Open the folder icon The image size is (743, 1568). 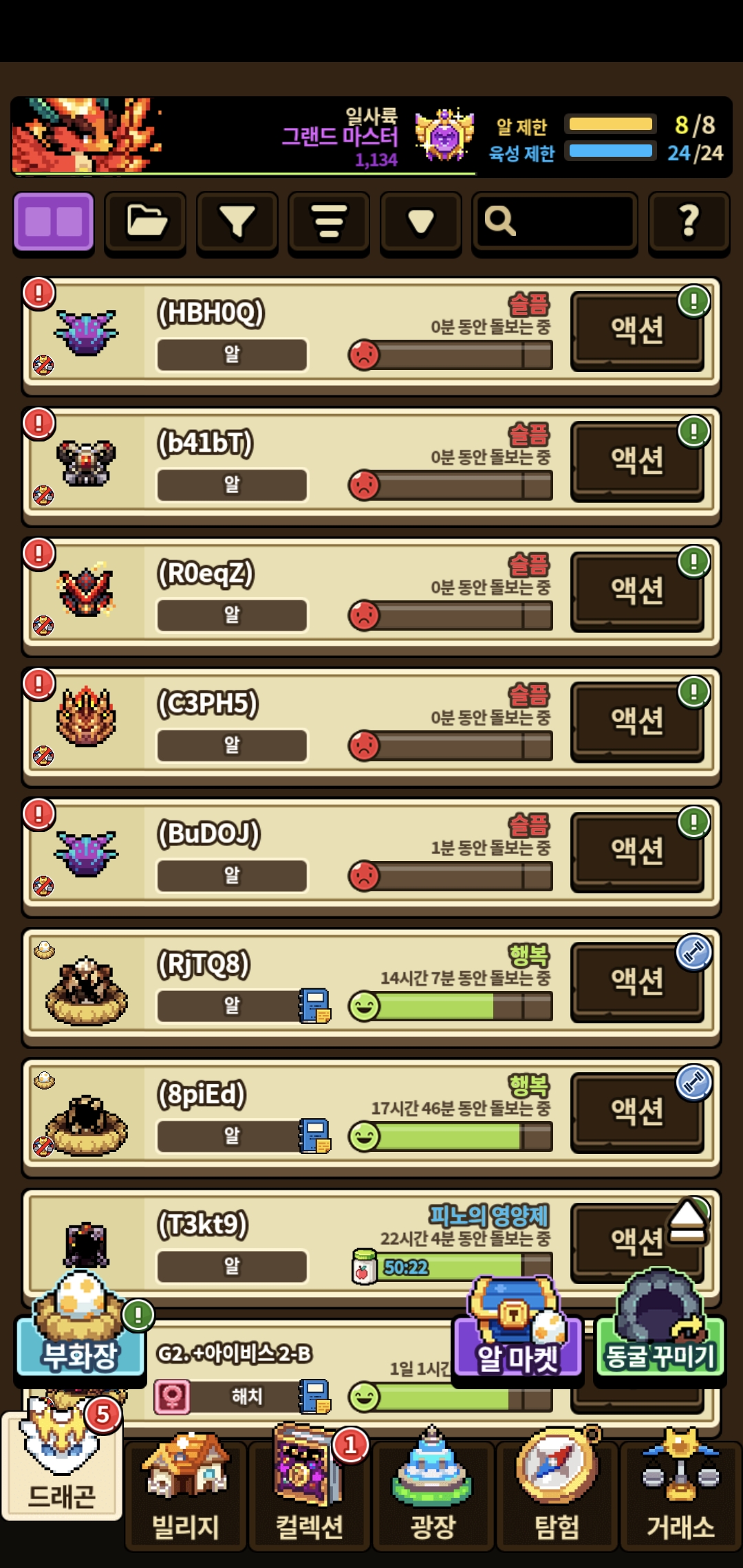(x=145, y=222)
